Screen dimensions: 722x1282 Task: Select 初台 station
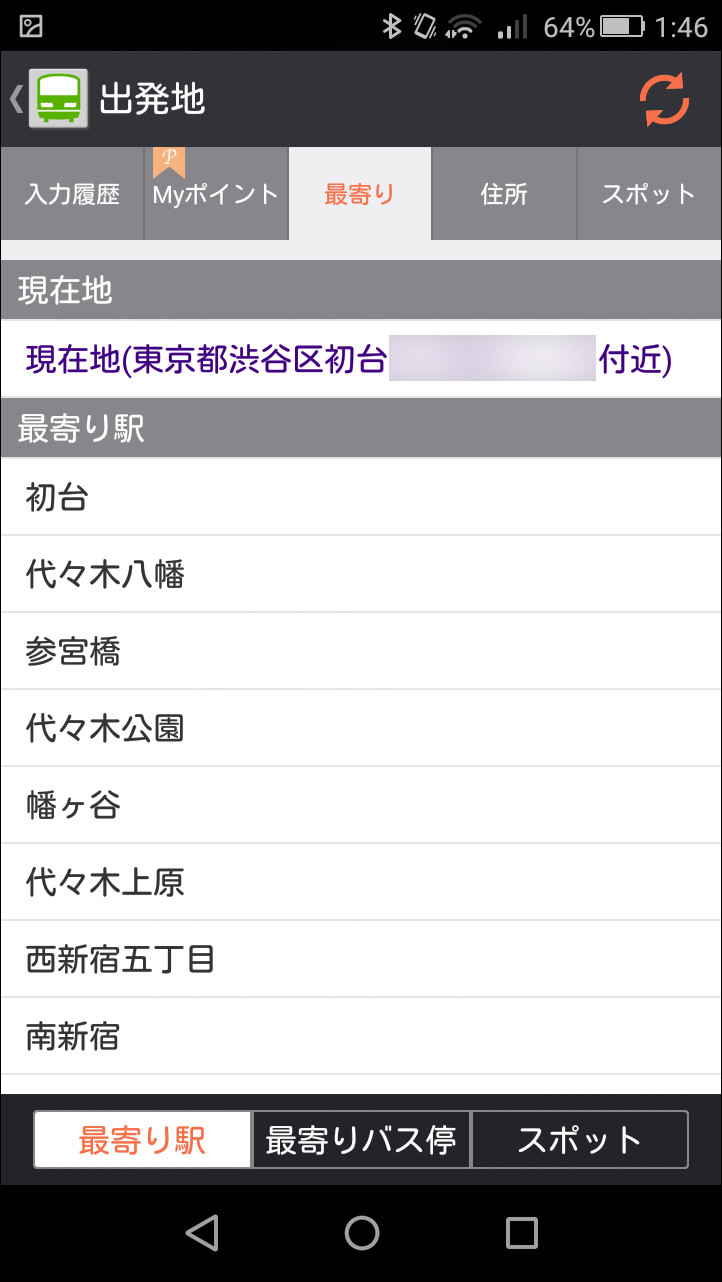click(x=360, y=497)
